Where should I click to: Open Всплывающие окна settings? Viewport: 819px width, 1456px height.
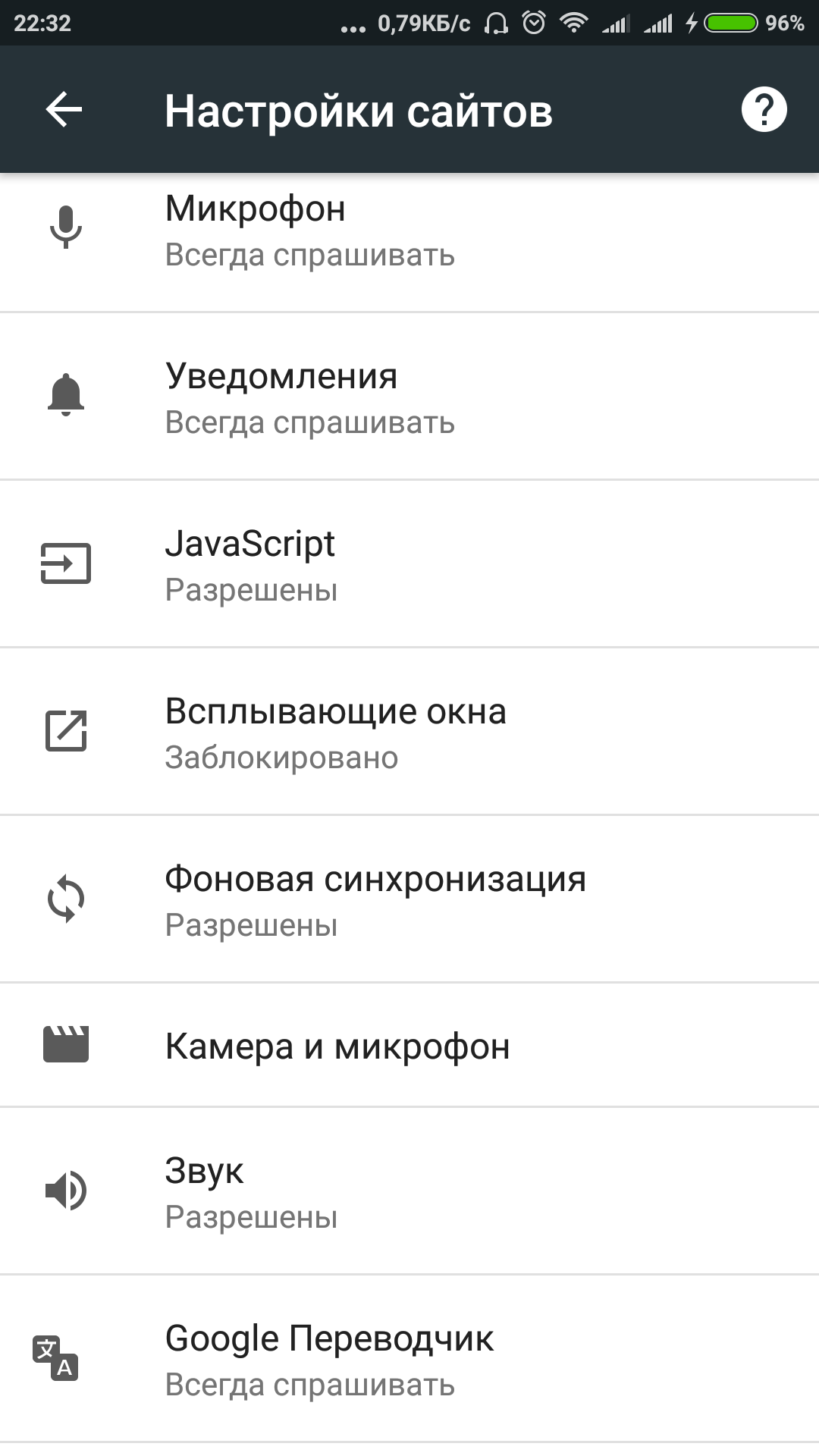(x=409, y=733)
